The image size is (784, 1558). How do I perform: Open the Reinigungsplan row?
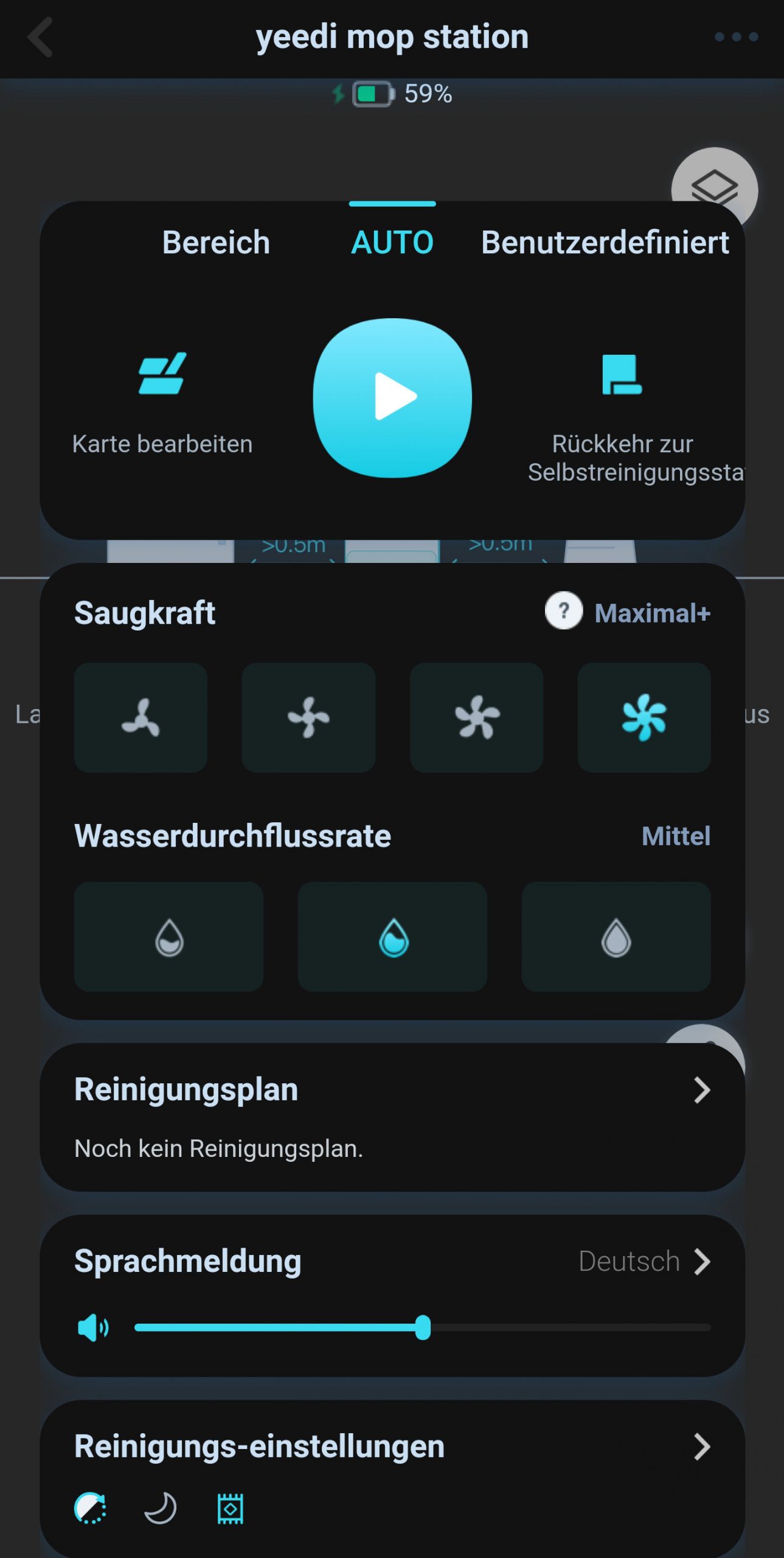coord(392,1117)
